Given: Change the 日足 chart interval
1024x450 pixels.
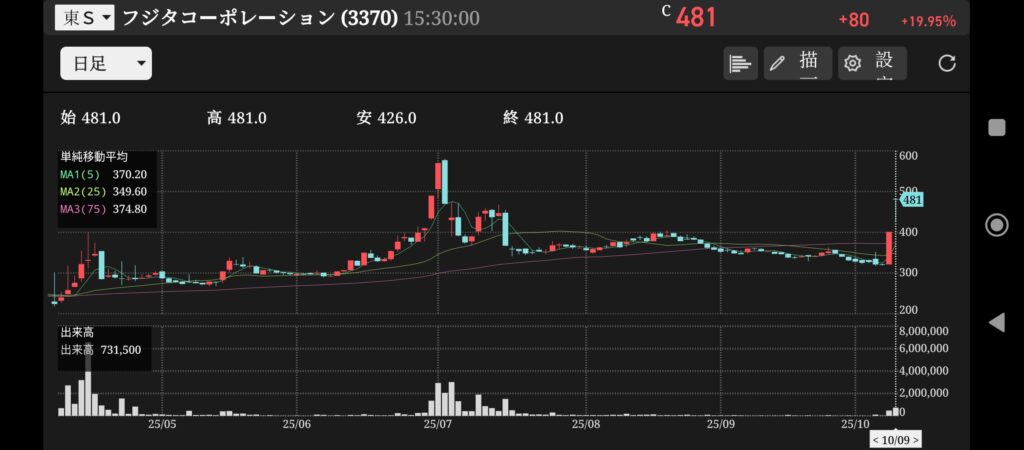Looking at the screenshot, I should click(106, 64).
